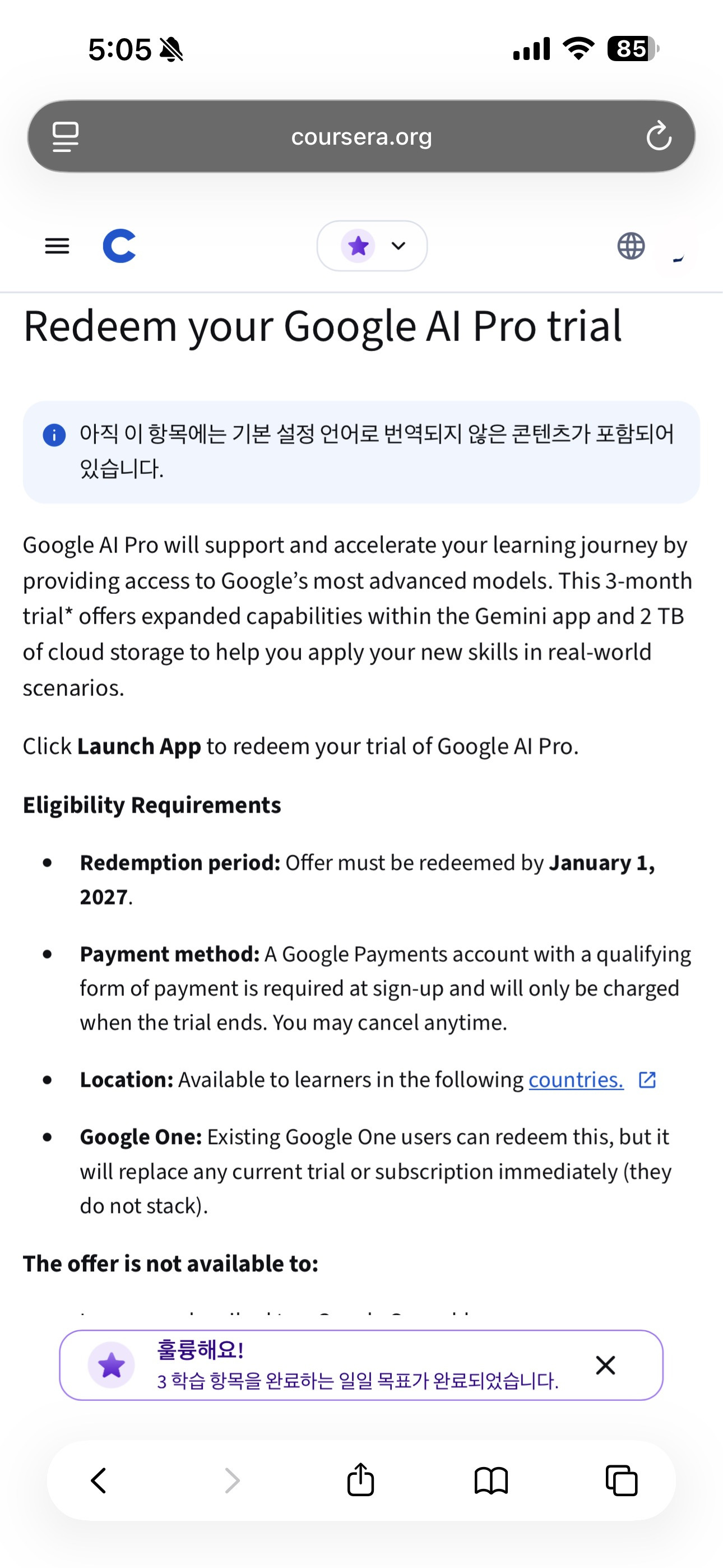
Task: Dismiss the daily goal completed banner
Action: 605,1366
